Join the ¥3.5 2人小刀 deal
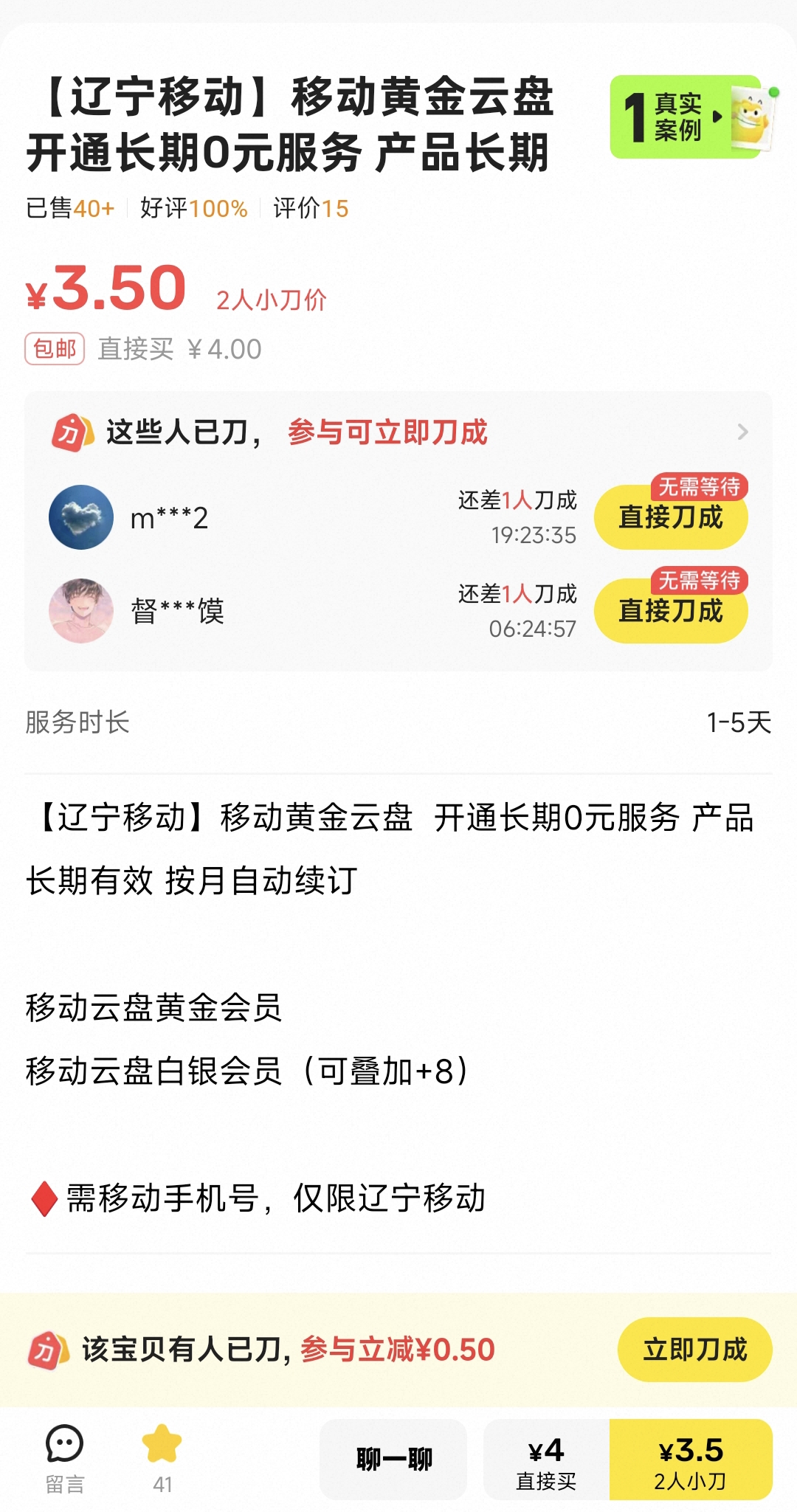Screen dimensions: 797x1512 (x=691, y=1459)
